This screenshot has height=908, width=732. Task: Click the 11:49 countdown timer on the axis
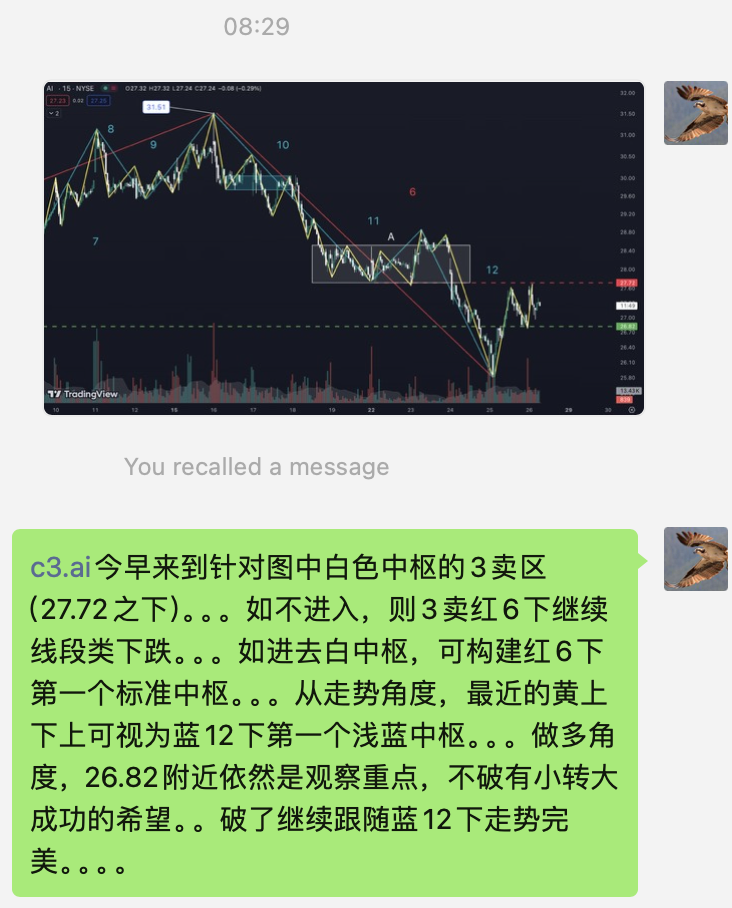point(628,304)
